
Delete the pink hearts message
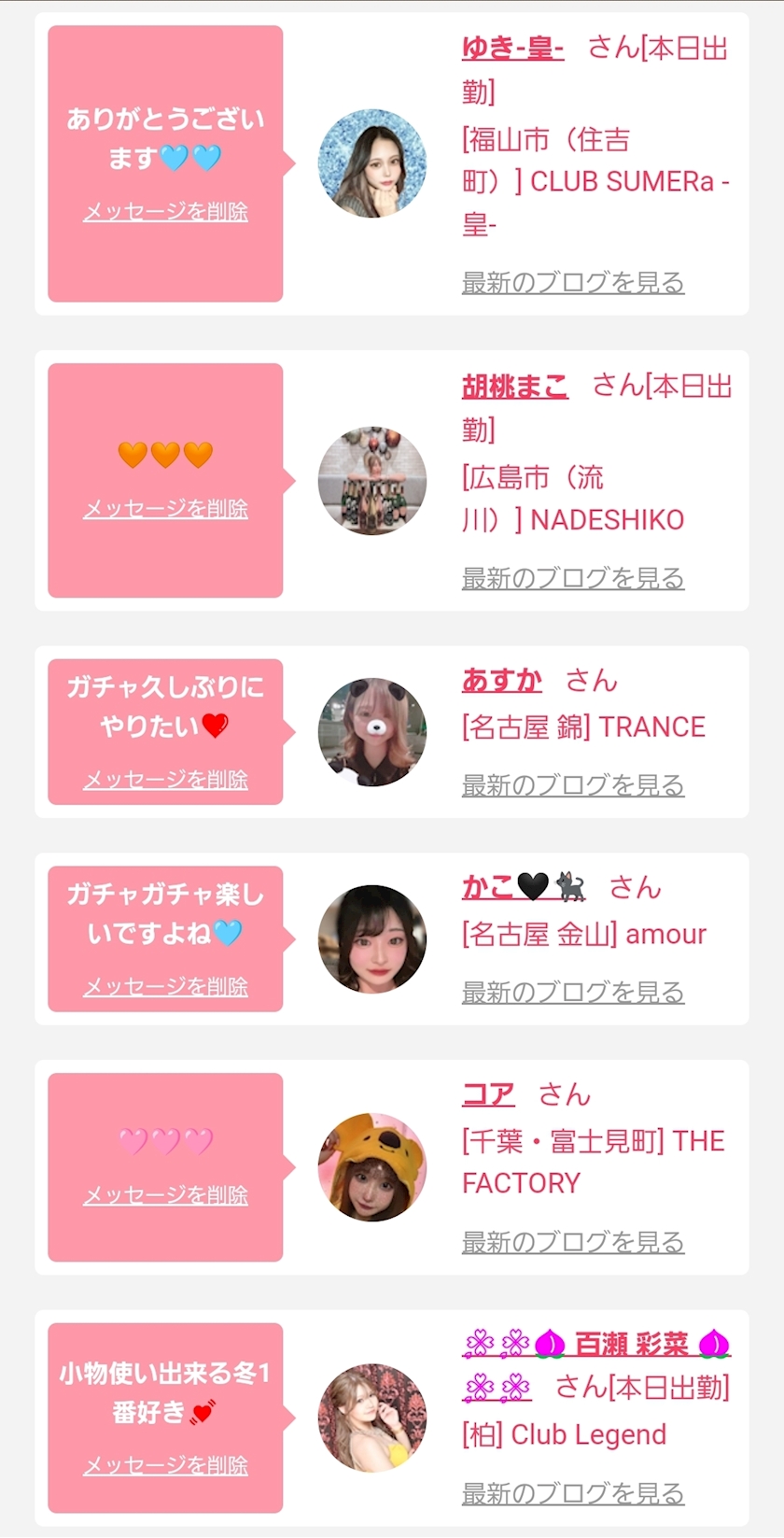(x=166, y=1195)
